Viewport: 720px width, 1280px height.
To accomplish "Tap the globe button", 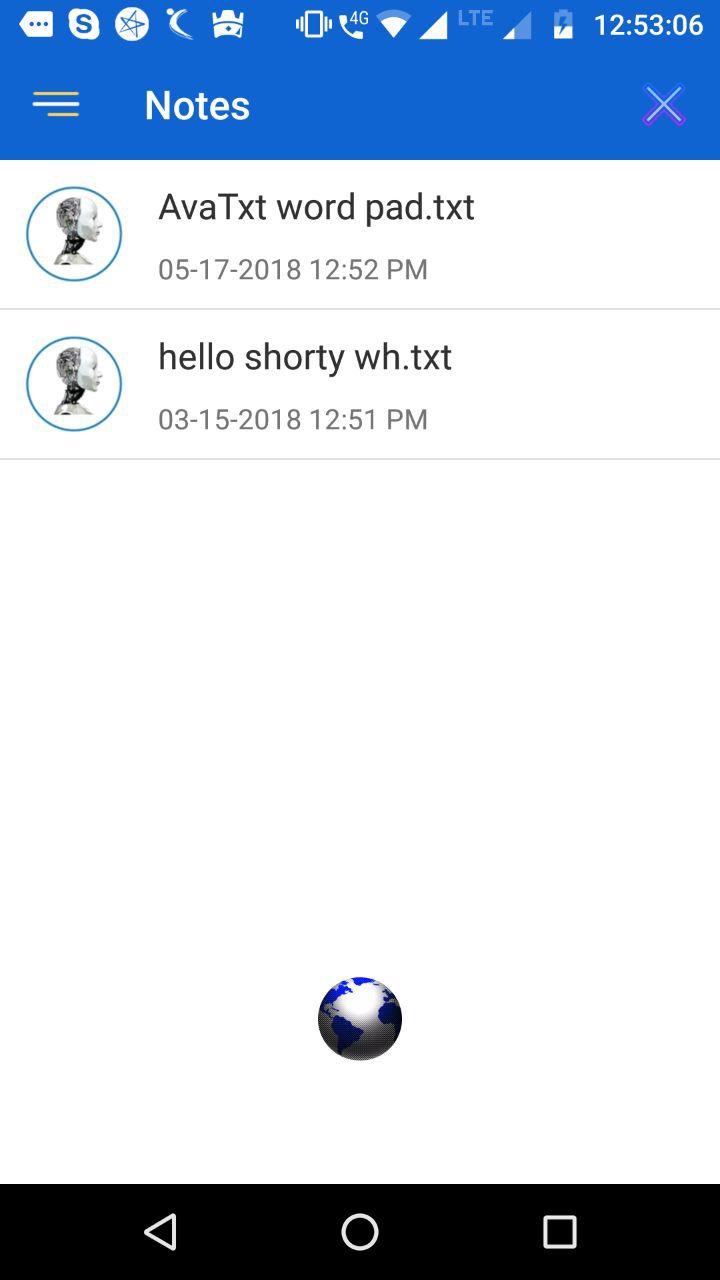I will point(360,1018).
